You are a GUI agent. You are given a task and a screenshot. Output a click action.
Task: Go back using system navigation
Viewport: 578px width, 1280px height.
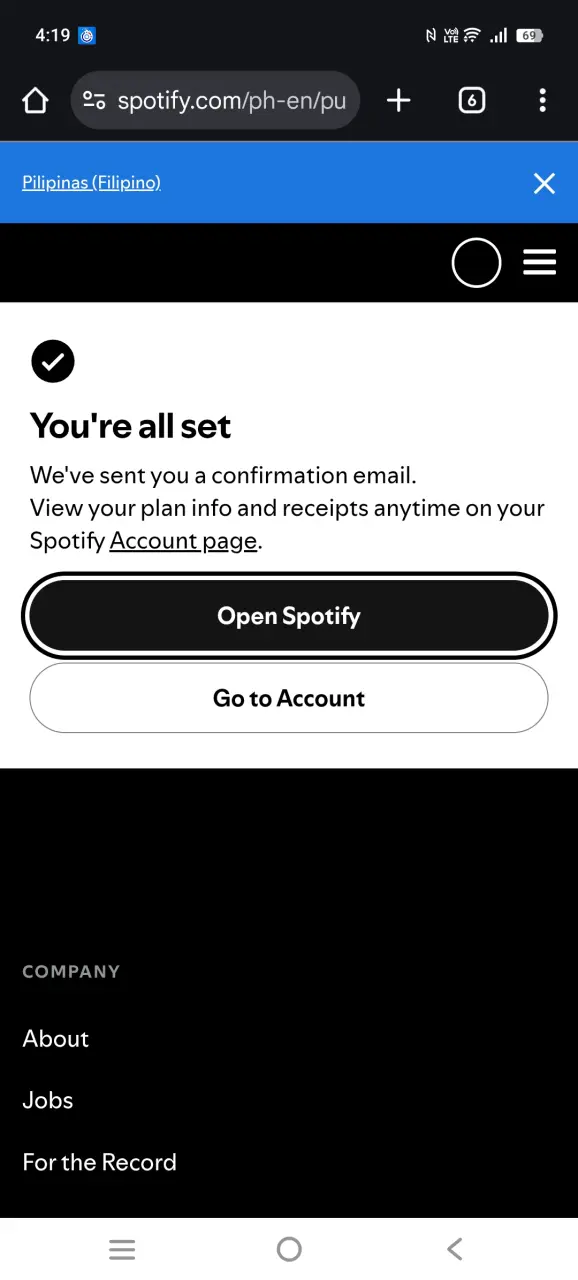(x=455, y=1248)
